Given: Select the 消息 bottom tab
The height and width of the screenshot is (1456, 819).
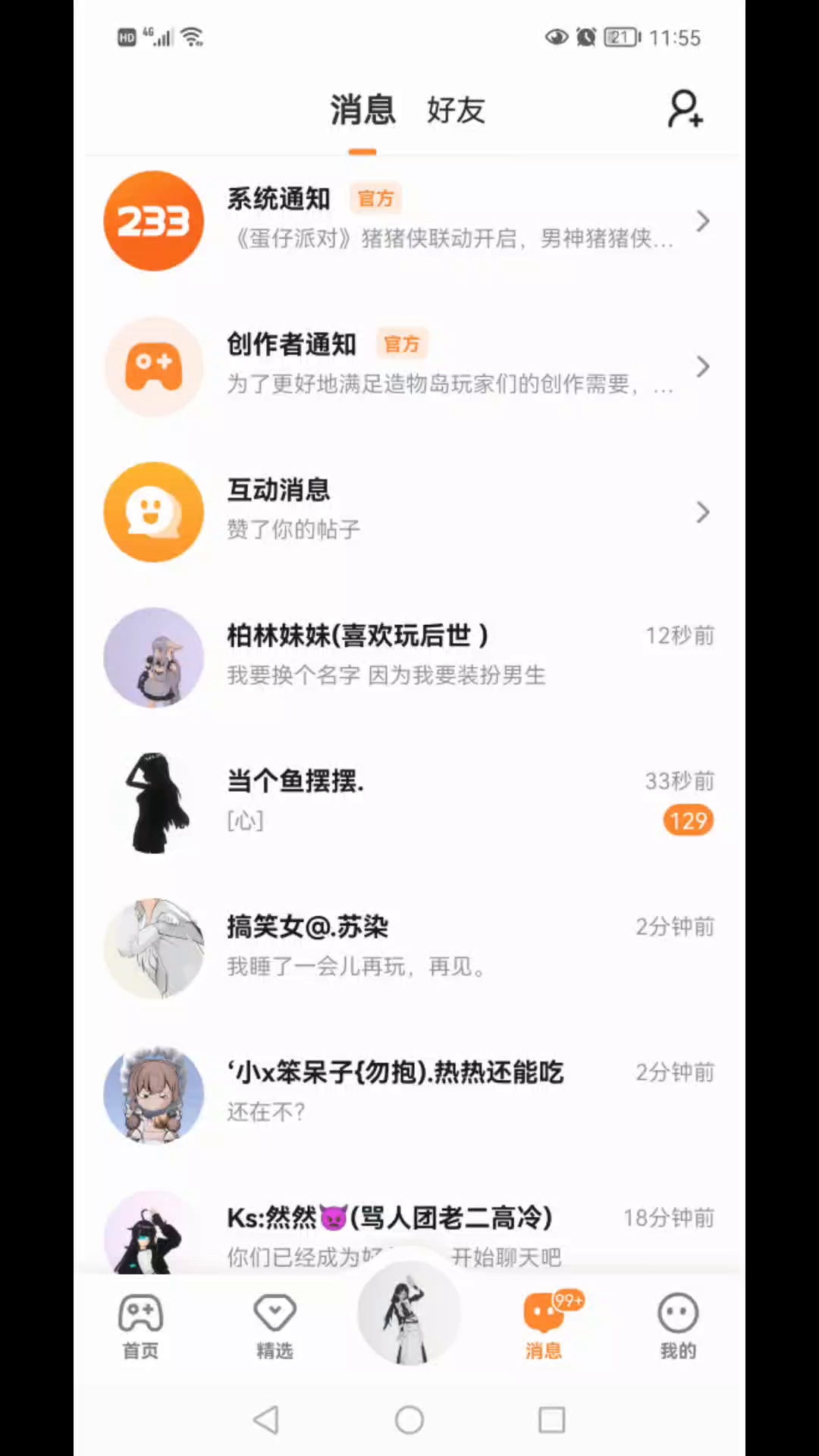Looking at the screenshot, I should pyautogui.click(x=544, y=1326).
